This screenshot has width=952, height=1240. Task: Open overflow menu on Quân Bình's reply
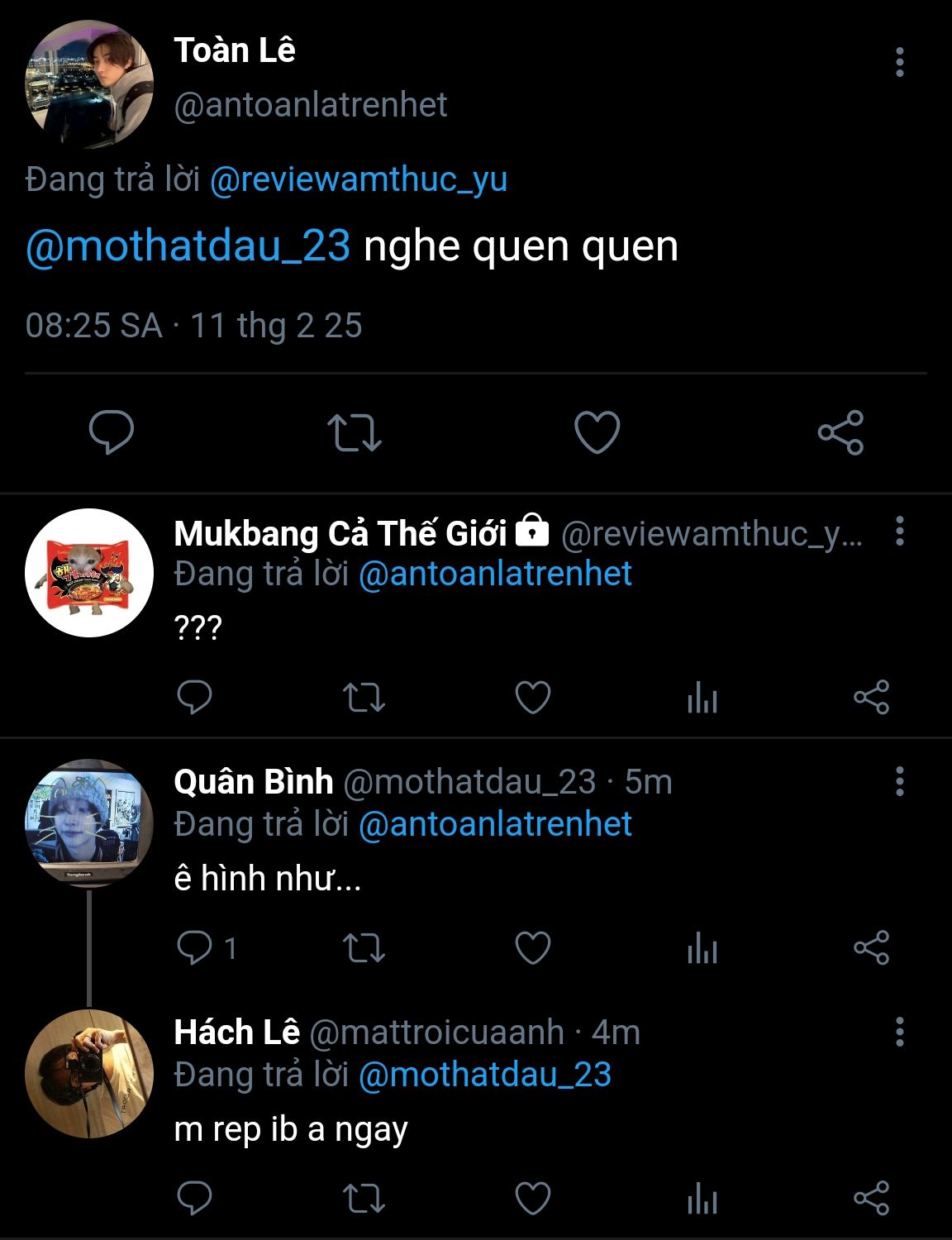[900, 780]
